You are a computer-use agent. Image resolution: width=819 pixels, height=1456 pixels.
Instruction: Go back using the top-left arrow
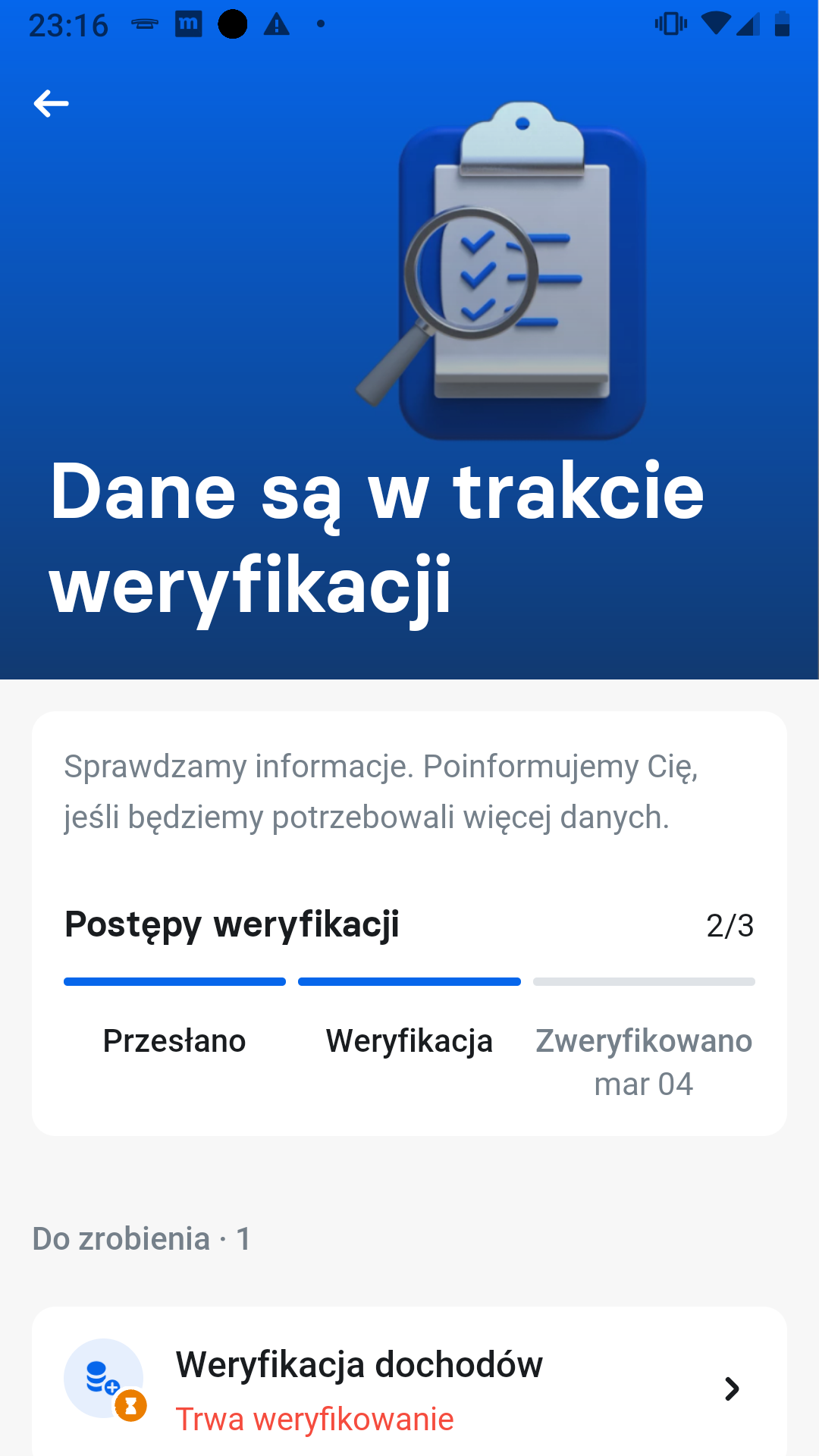(x=51, y=104)
